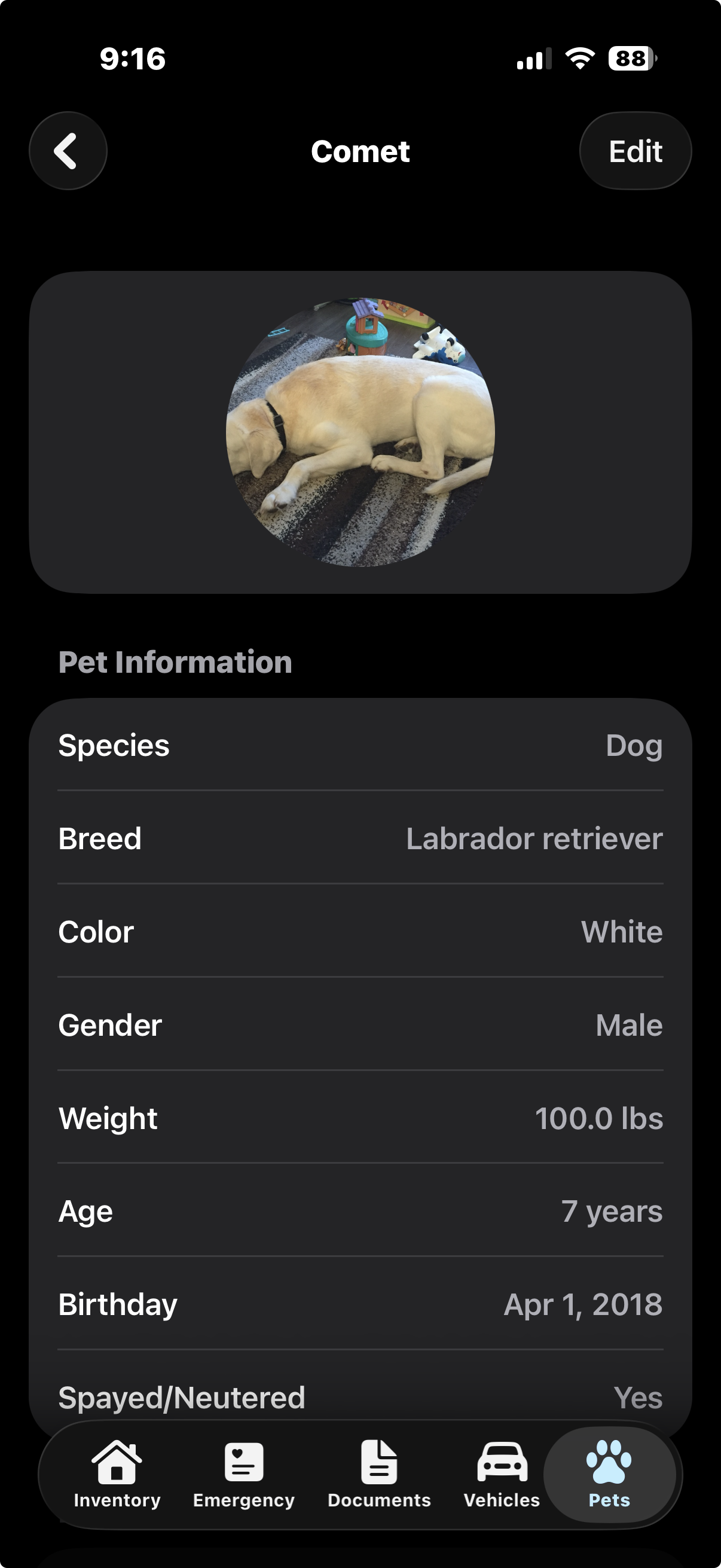Select the Species row showing Dog
Screen dimensions: 721x1568
point(360,746)
